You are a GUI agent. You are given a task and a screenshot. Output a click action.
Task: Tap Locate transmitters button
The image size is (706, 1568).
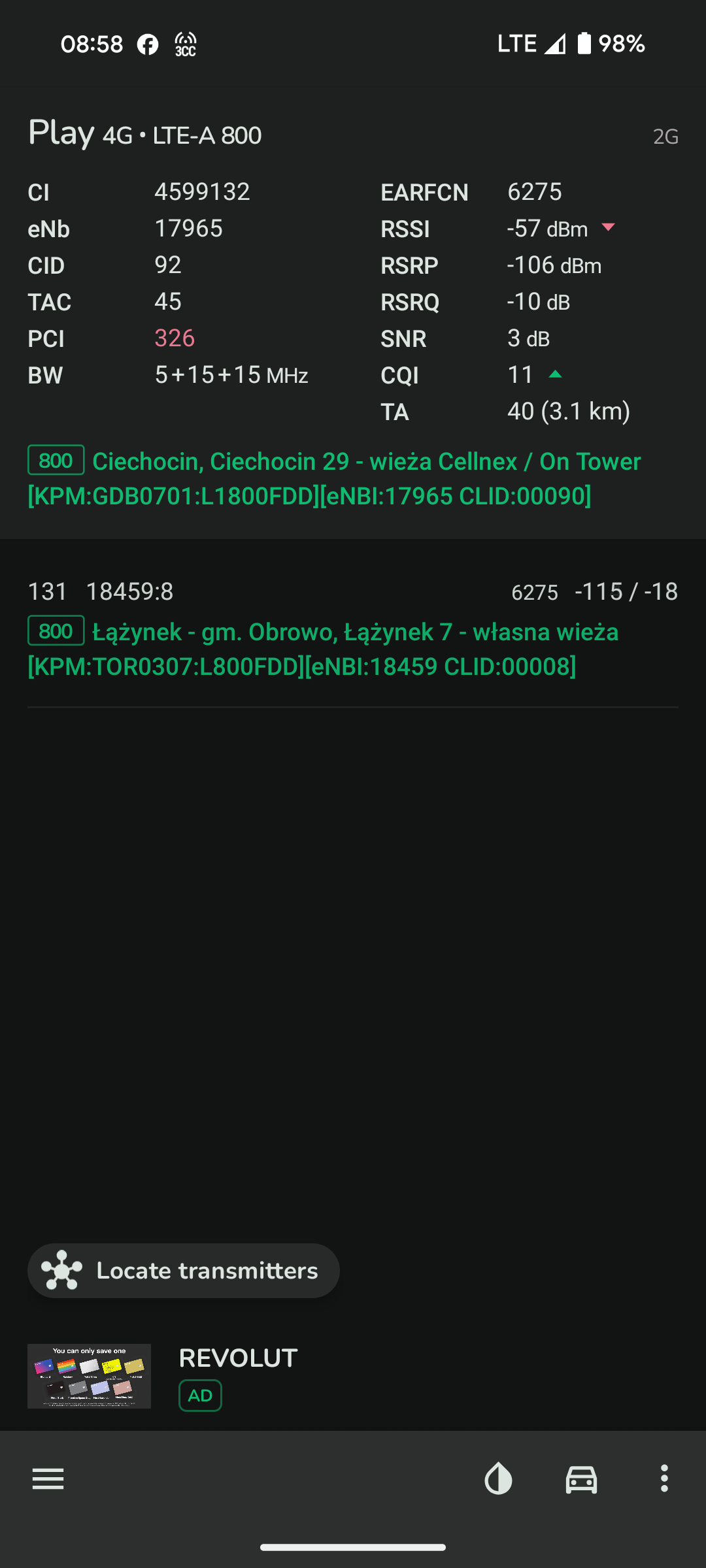184,1271
